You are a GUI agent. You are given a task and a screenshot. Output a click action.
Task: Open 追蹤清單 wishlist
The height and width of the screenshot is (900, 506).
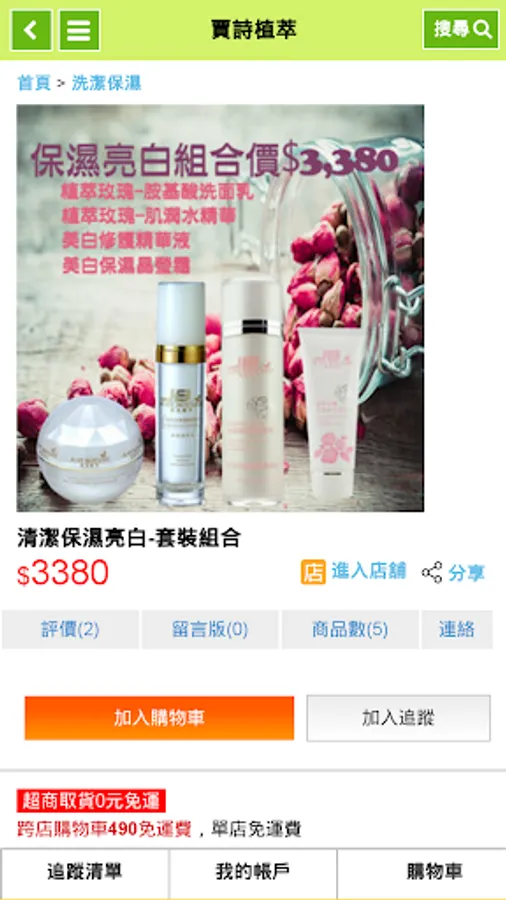[85, 872]
